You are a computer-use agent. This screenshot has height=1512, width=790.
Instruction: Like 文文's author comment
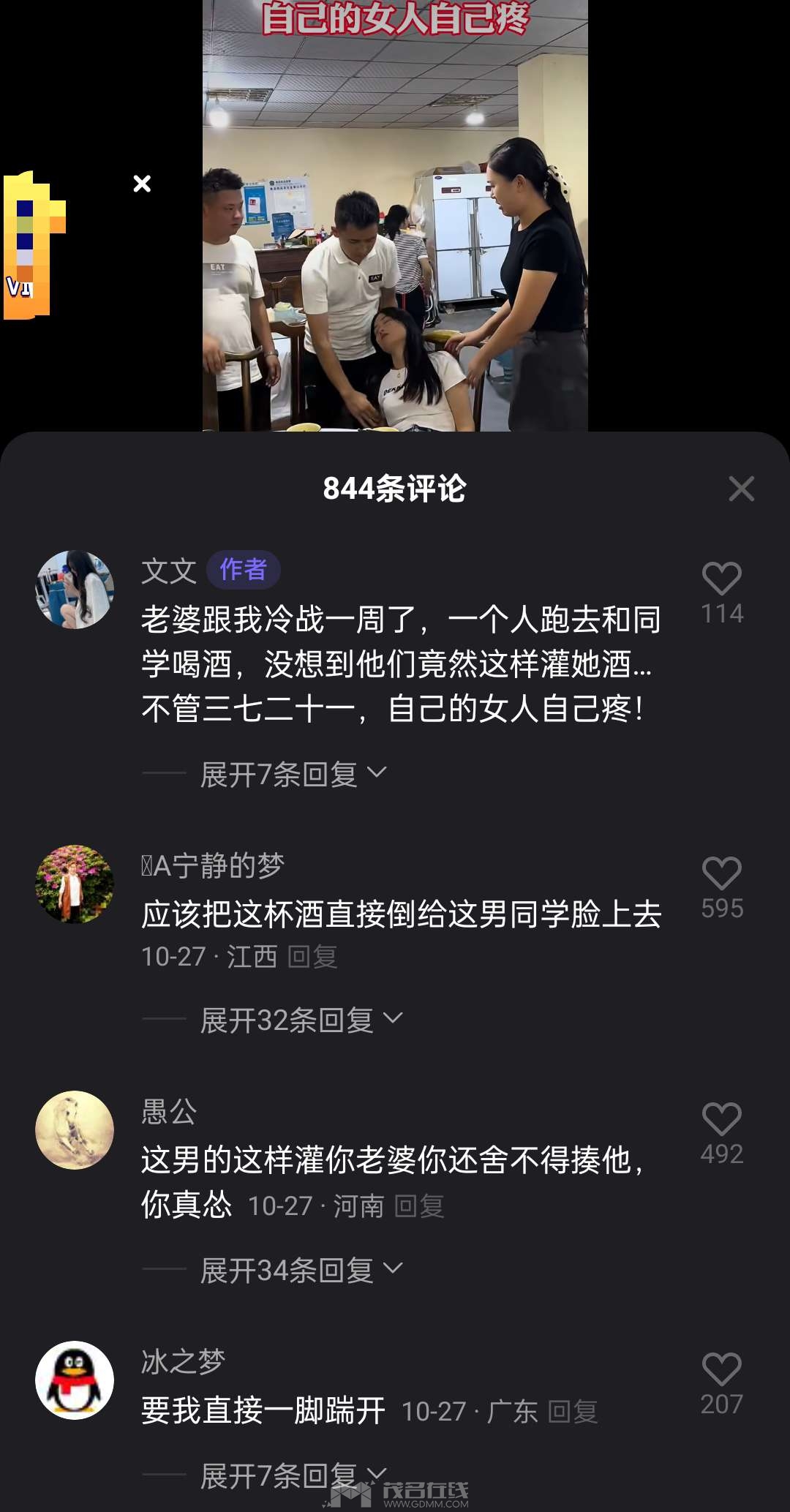[x=722, y=579]
